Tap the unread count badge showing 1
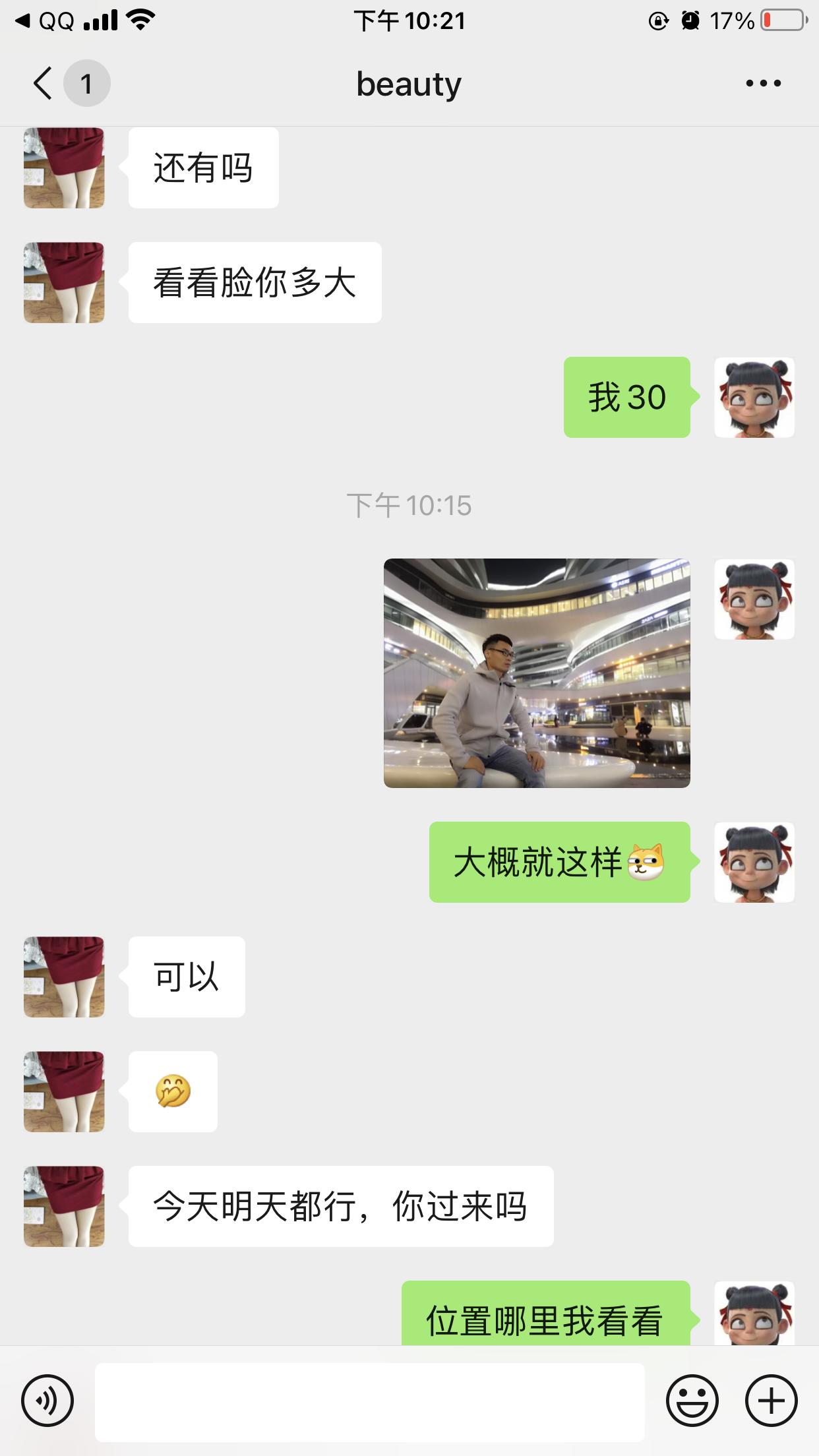Screen dimensions: 819x1456 (86, 83)
